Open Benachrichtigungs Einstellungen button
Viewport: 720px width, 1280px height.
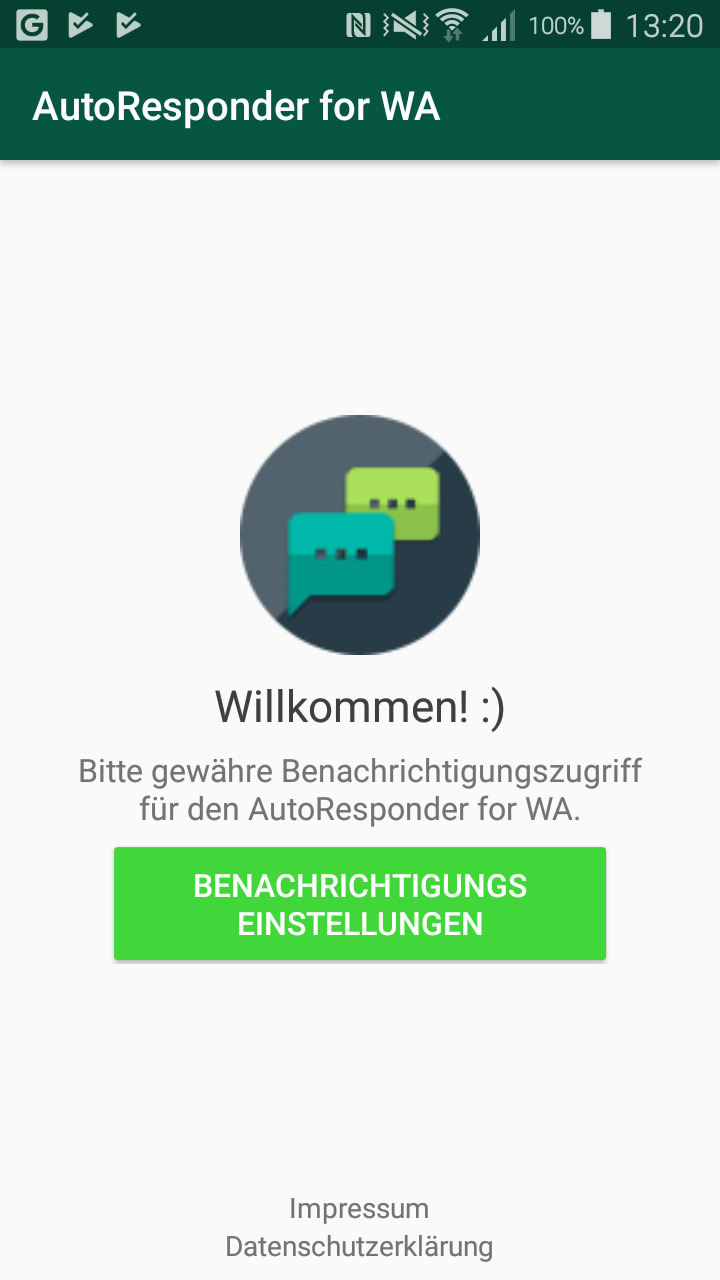pyautogui.click(x=360, y=904)
